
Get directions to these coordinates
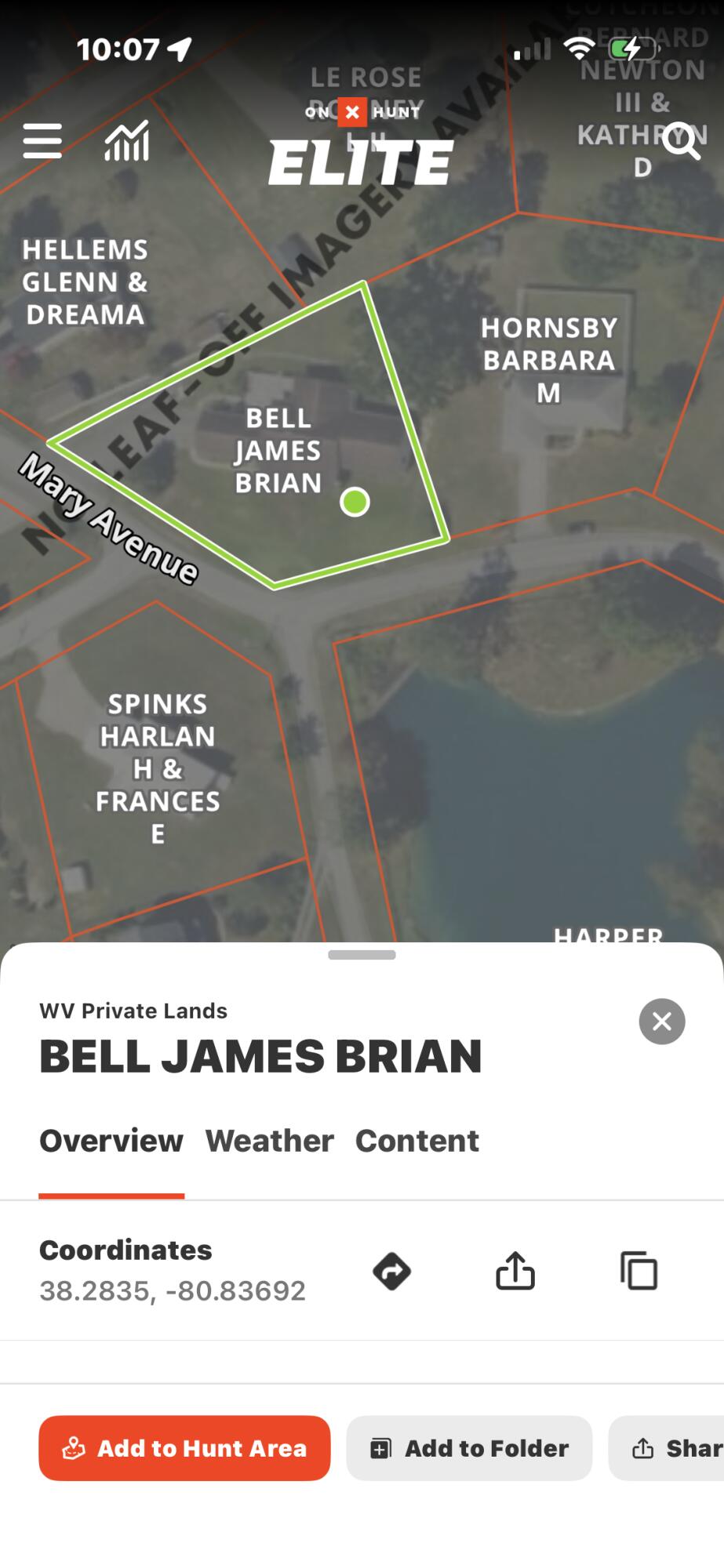click(x=392, y=1271)
